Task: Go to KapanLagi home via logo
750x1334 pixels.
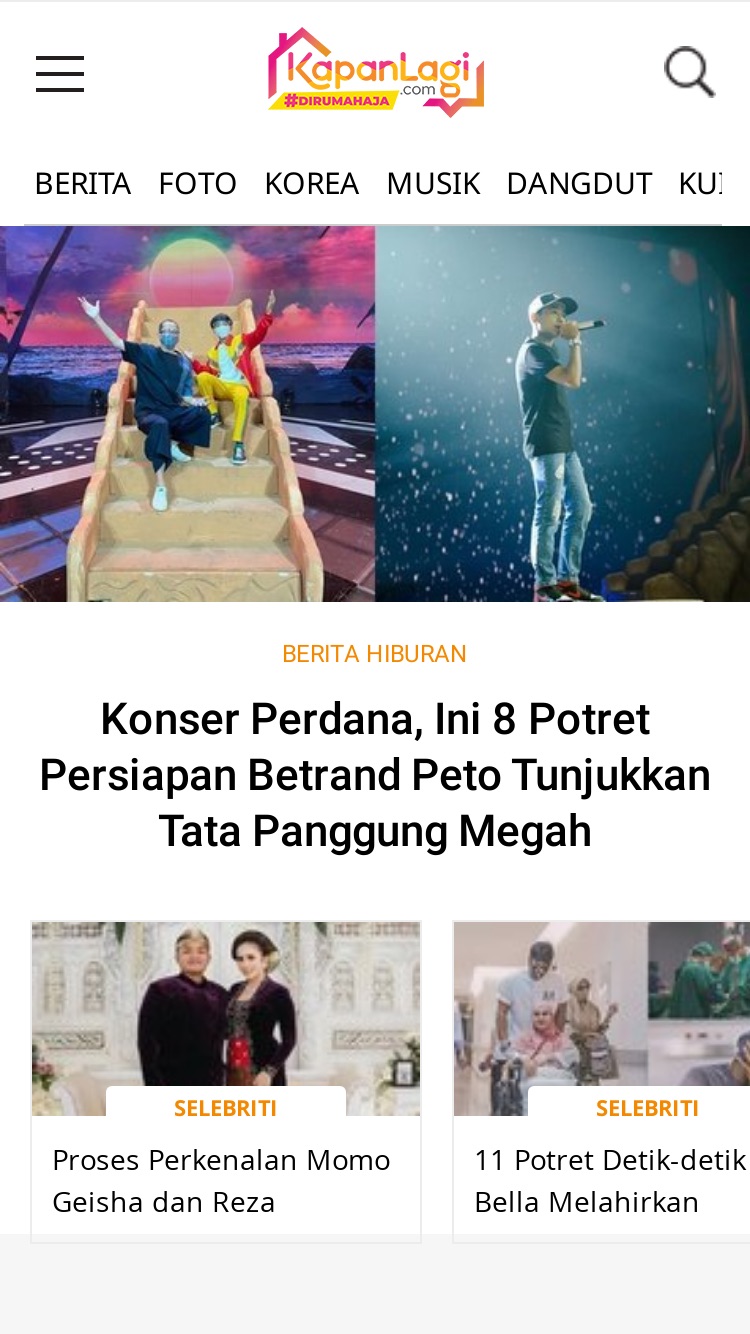Action: pyautogui.click(x=376, y=72)
